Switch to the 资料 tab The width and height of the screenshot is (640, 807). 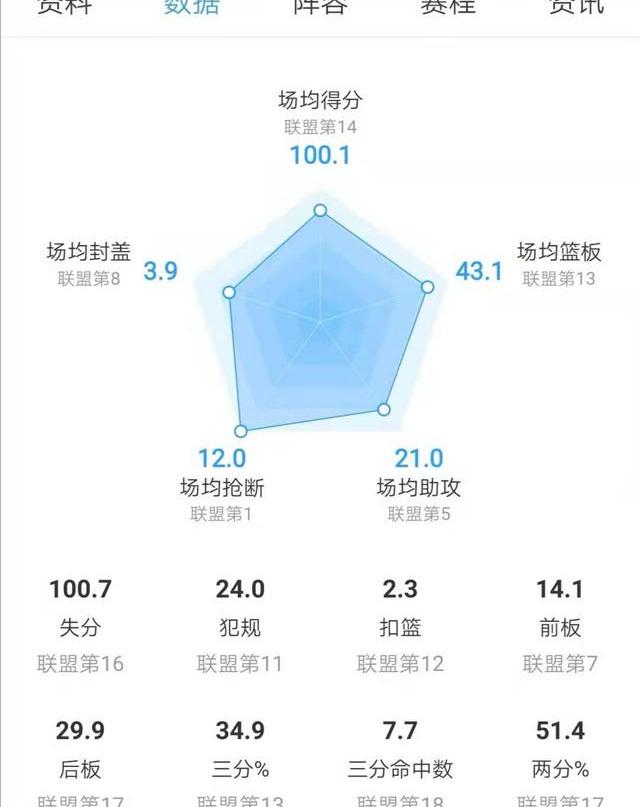coord(64,8)
